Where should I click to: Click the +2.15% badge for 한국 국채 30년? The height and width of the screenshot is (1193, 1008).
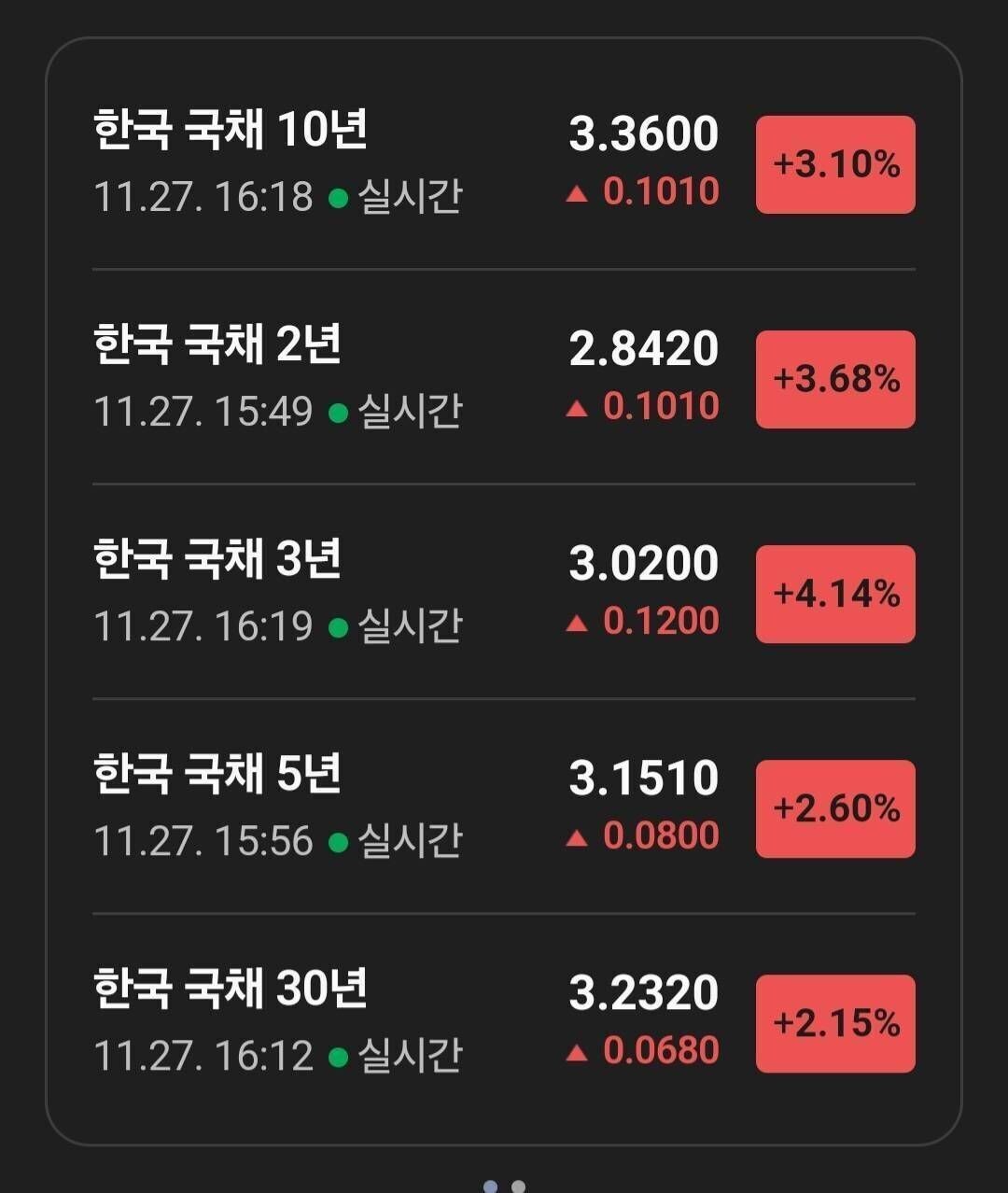[x=834, y=1023]
